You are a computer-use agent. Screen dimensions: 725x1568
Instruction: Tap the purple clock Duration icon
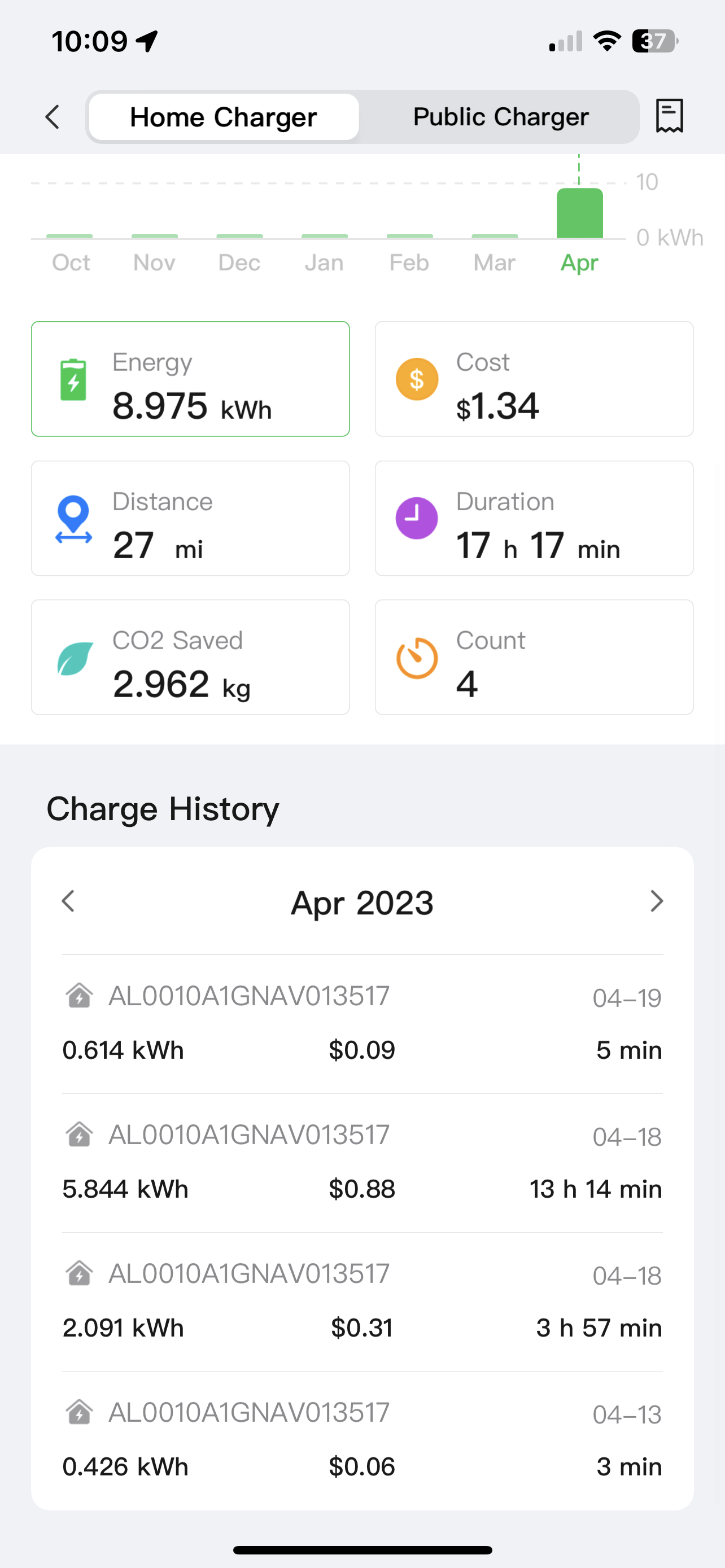tap(417, 519)
